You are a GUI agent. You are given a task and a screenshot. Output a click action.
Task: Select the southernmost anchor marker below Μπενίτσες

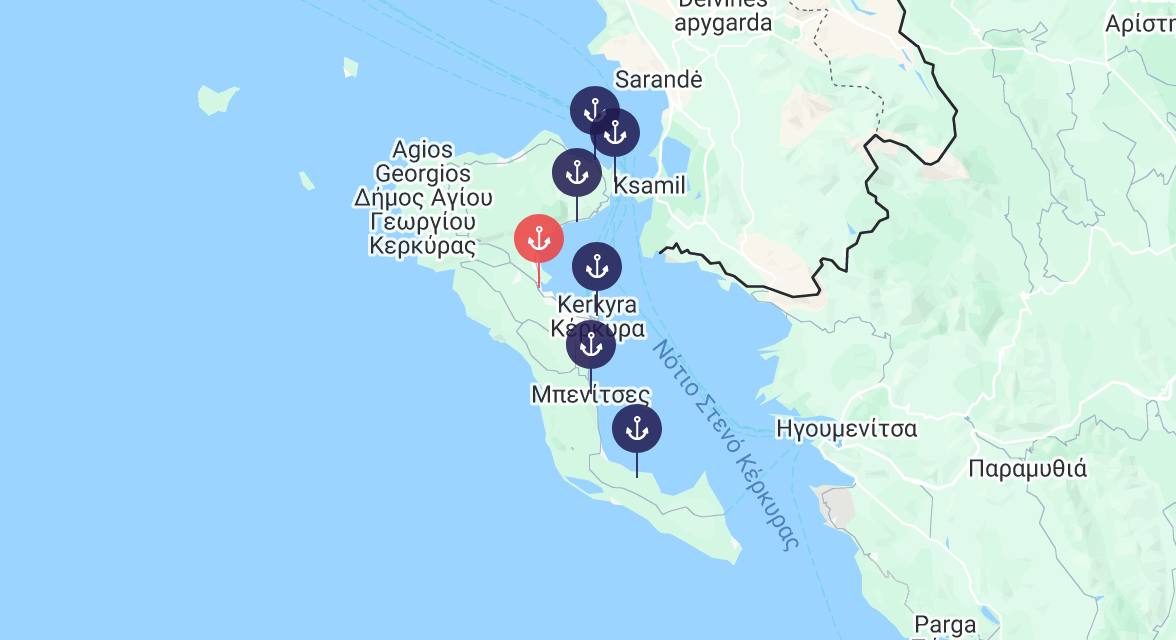(637, 430)
